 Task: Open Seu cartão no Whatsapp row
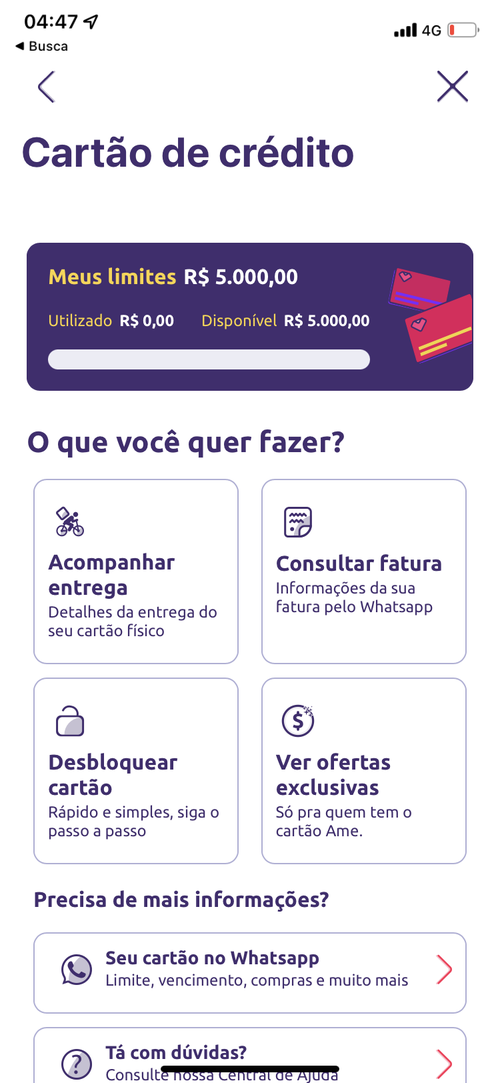click(x=250, y=972)
